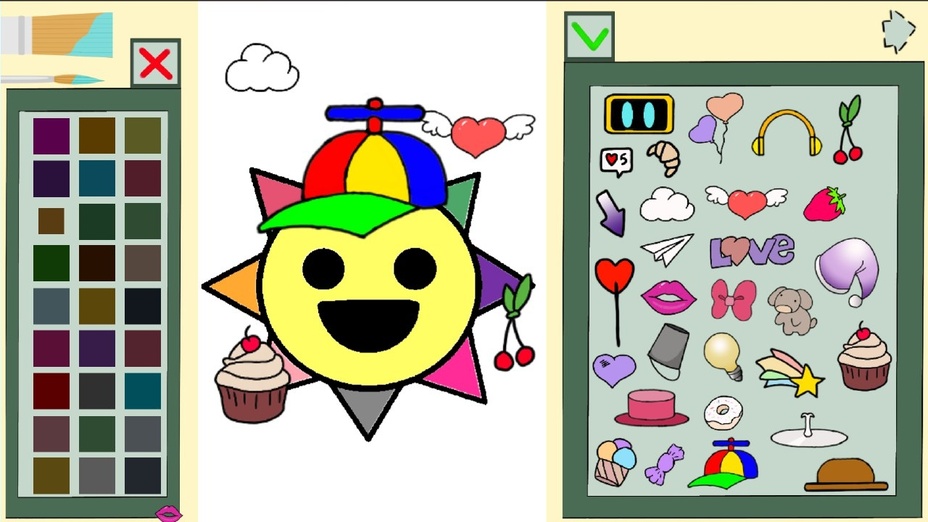The image size is (928, 522).
Task: Pick the dark red color swatch
Action: coord(51,391)
